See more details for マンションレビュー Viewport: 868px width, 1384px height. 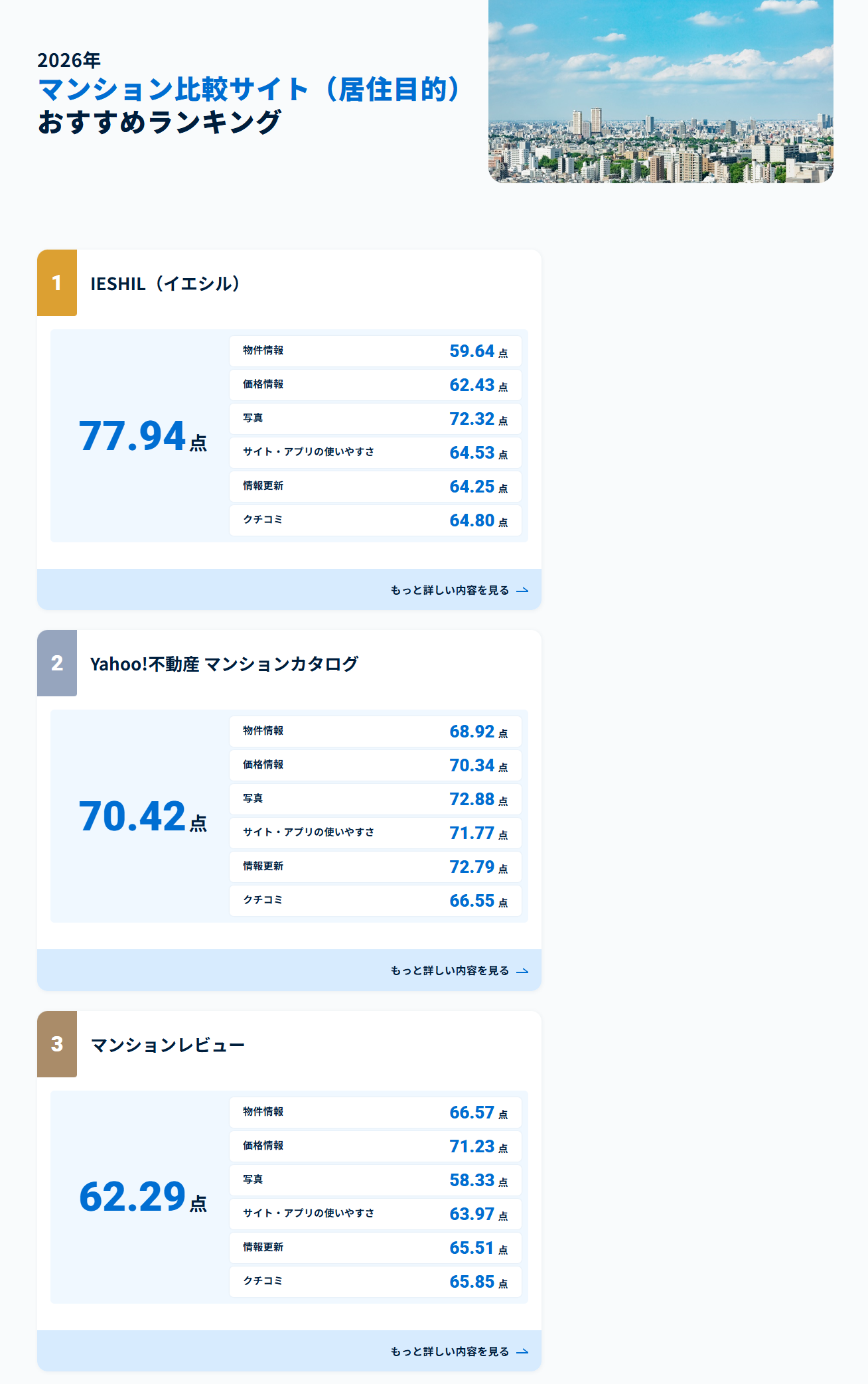tap(459, 1351)
